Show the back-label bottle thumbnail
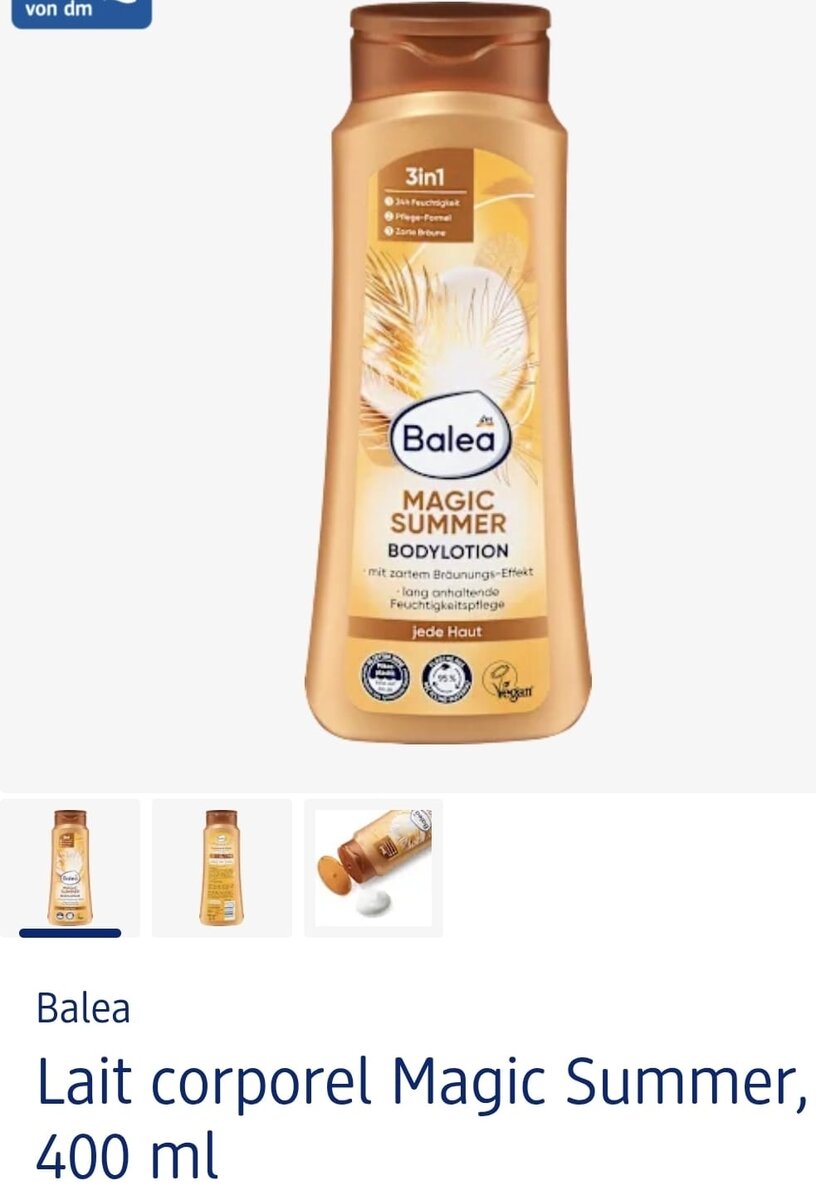This screenshot has width=816, height=1200. (221, 867)
